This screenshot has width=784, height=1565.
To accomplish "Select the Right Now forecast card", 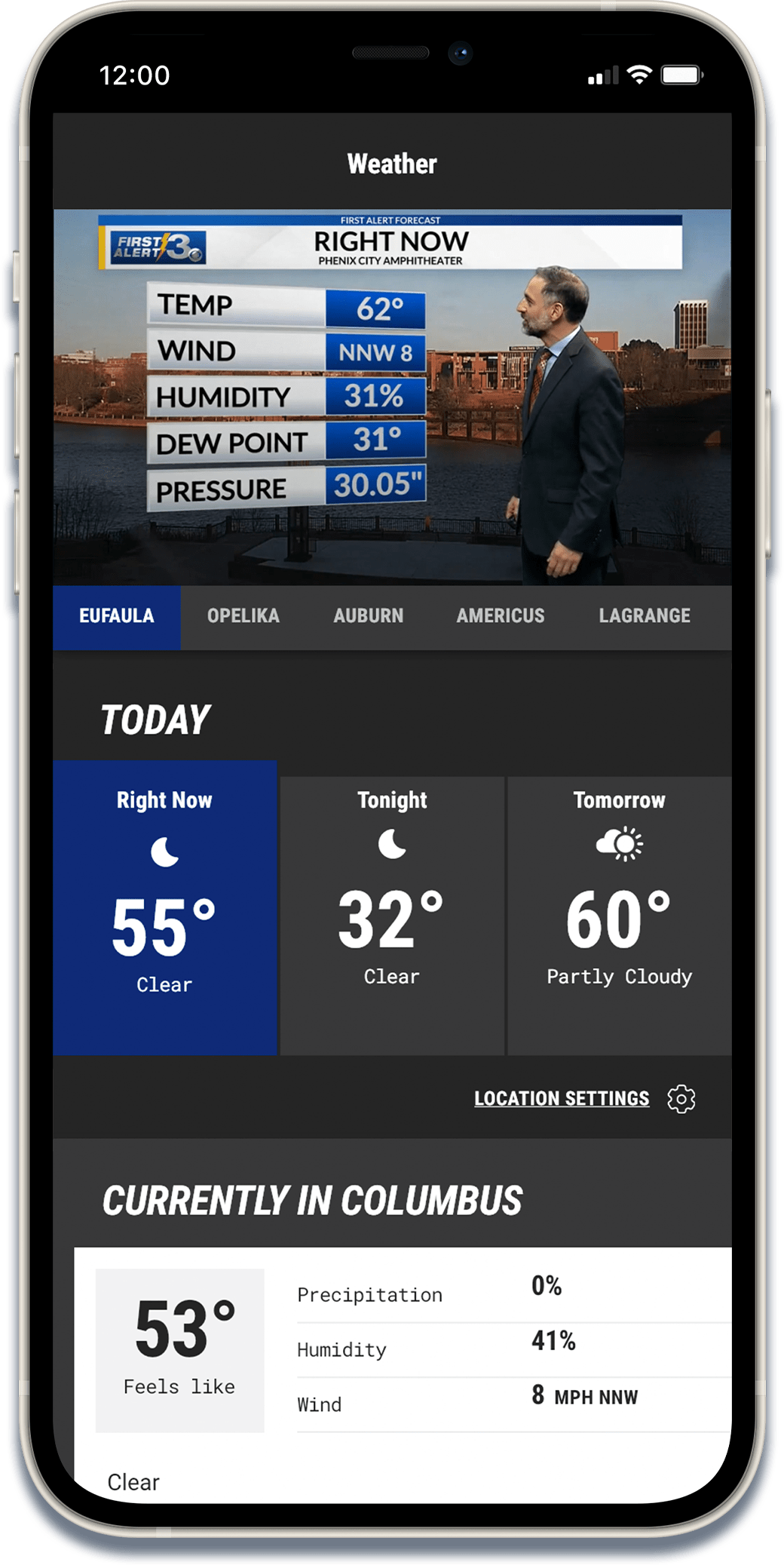I will (x=165, y=907).
